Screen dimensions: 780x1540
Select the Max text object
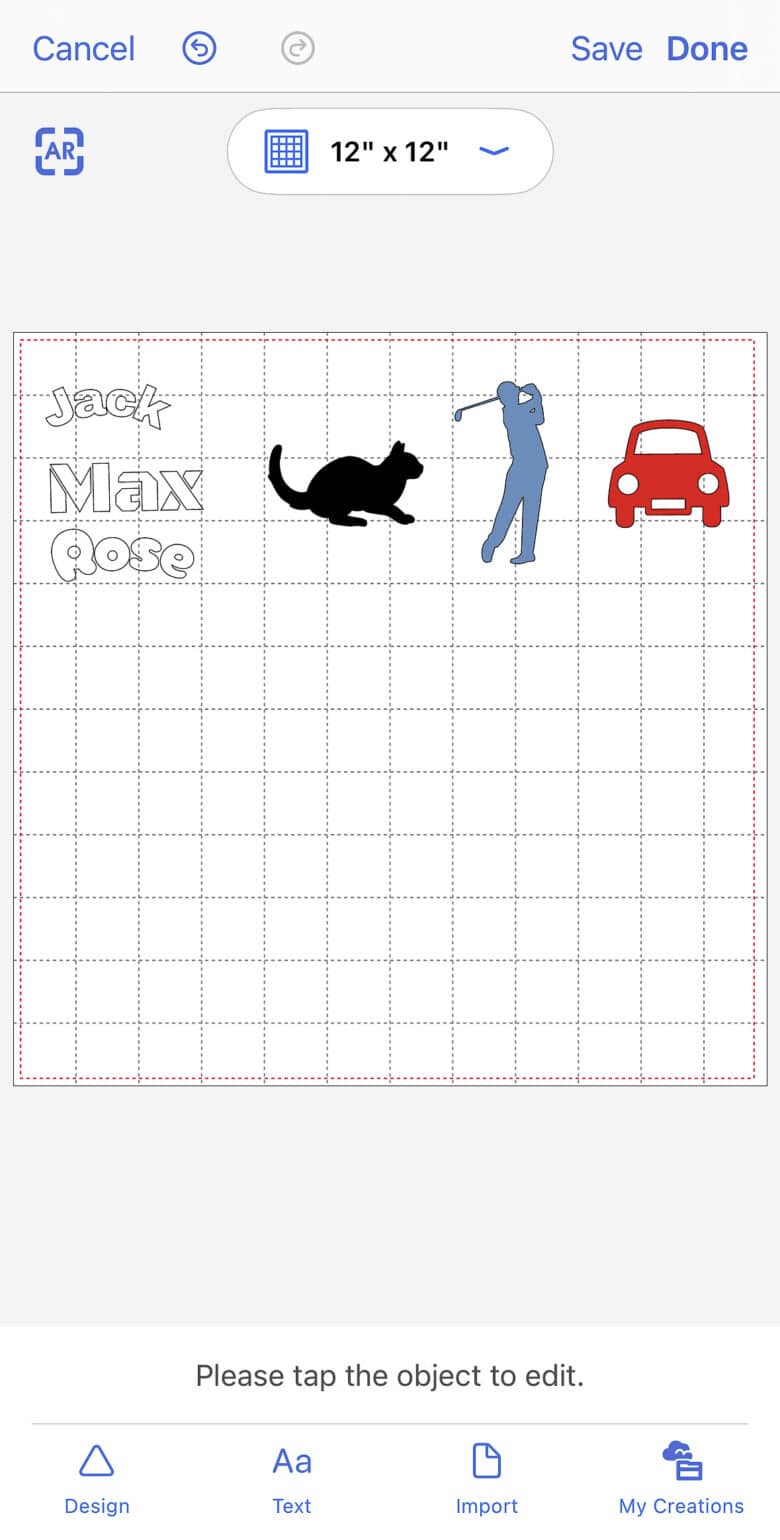(x=126, y=489)
